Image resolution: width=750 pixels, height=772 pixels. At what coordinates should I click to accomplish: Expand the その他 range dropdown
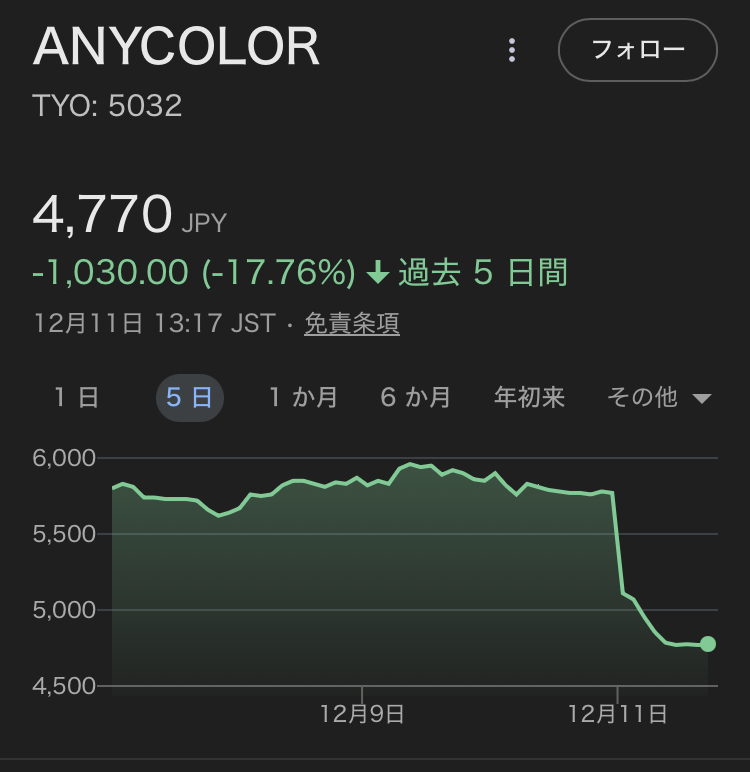pos(658,398)
